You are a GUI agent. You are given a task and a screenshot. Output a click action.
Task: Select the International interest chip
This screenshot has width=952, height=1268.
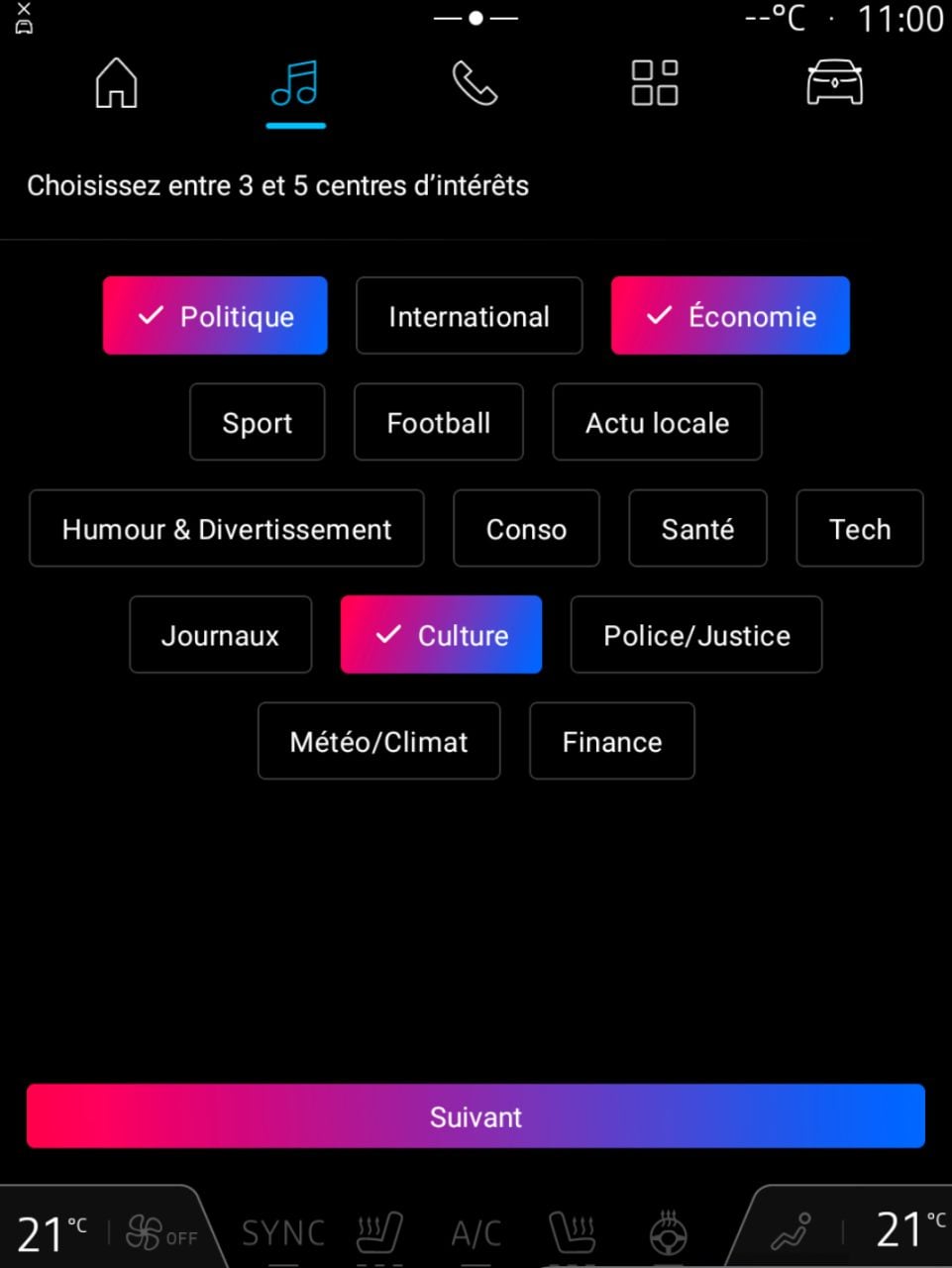[x=469, y=316]
